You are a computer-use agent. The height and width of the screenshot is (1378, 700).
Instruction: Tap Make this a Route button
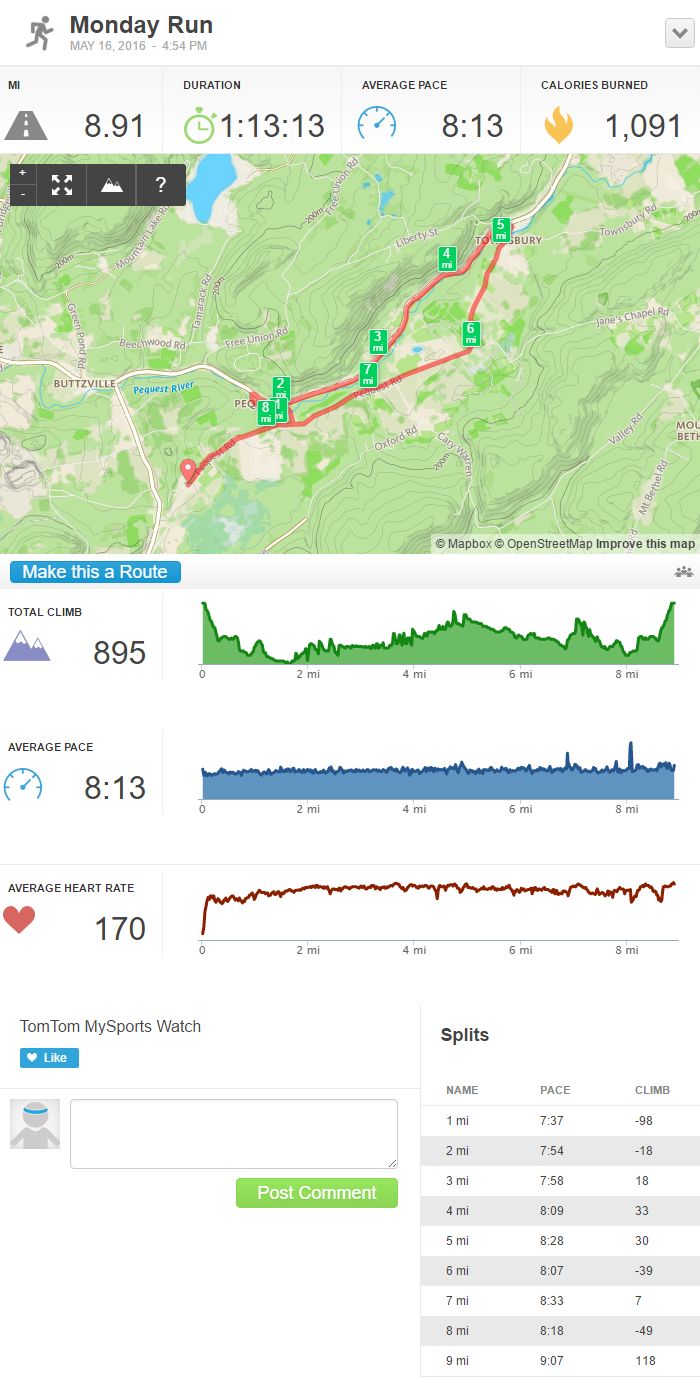pyautogui.click(x=96, y=572)
